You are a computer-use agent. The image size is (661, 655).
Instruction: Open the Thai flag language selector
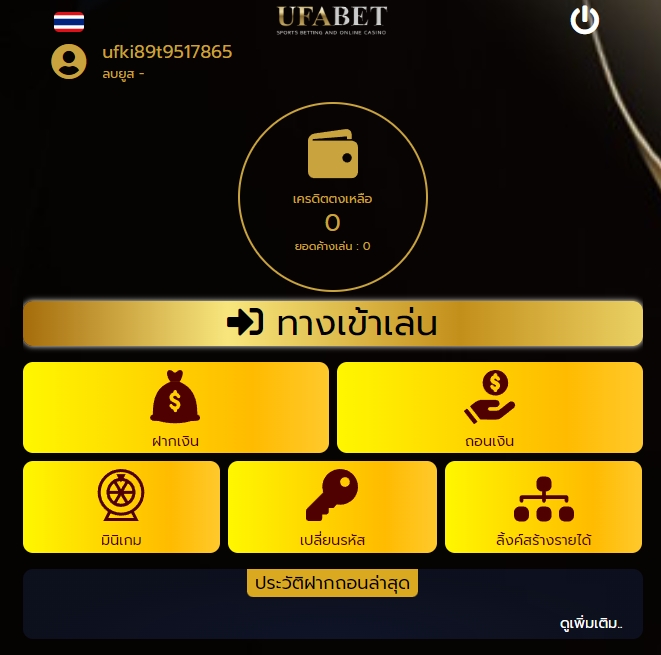[x=69, y=22]
